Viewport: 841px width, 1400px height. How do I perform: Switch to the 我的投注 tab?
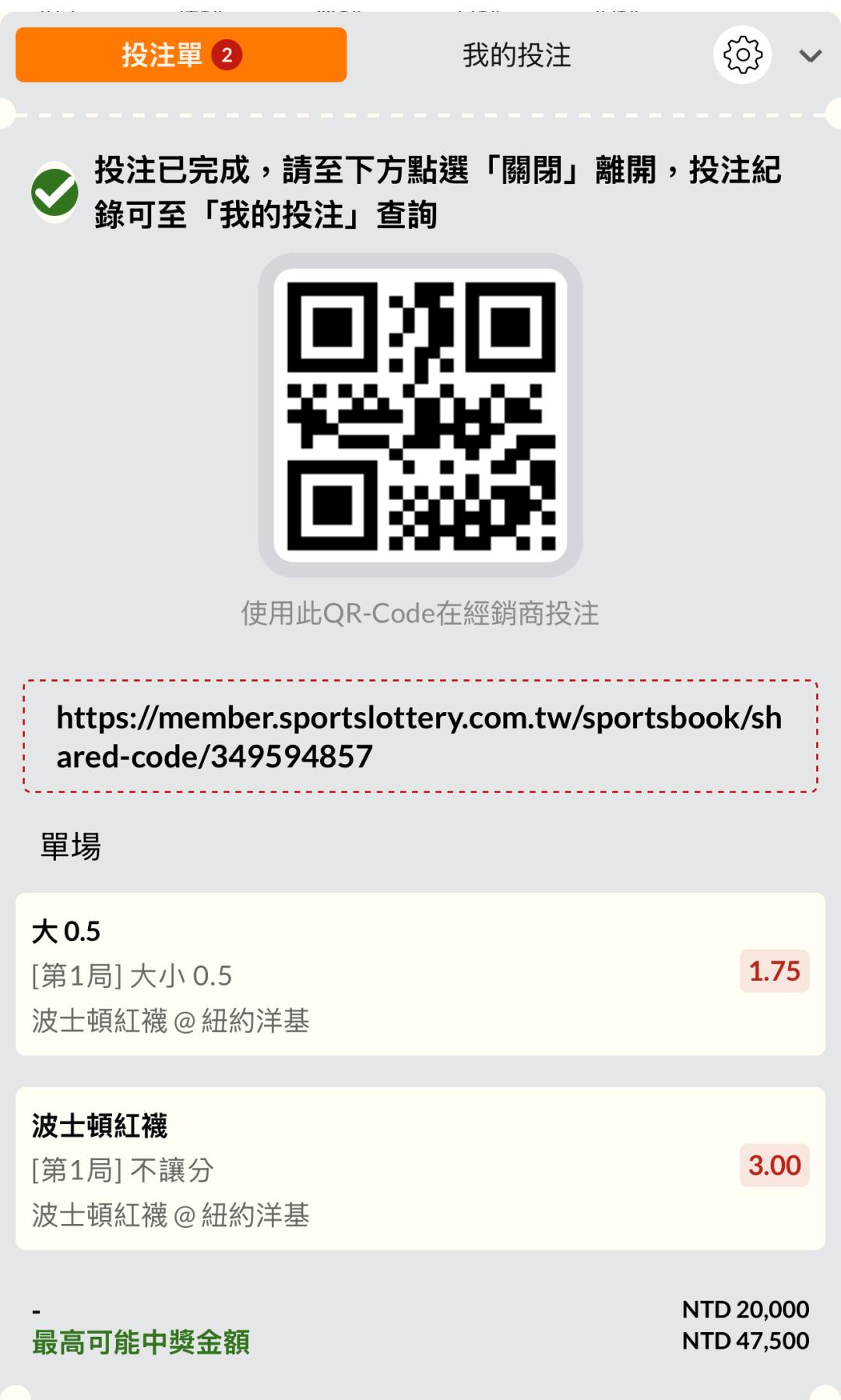pyautogui.click(x=517, y=55)
